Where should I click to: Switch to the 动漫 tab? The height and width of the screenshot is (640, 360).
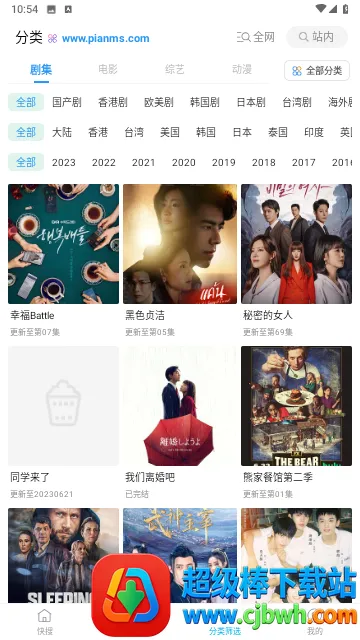pyautogui.click(x=242, y=69)
